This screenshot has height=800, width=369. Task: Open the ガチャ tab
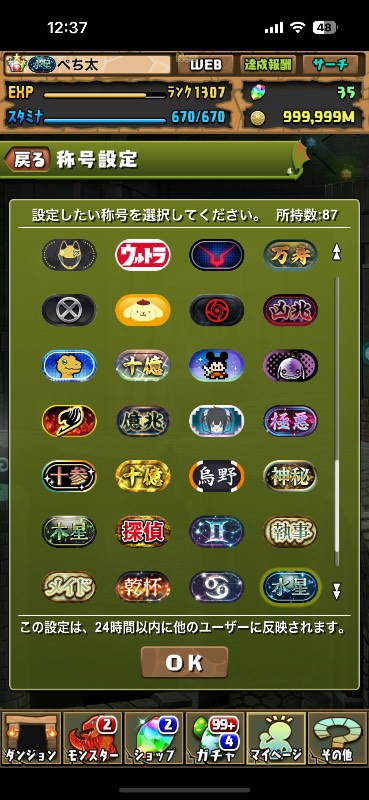215,738
